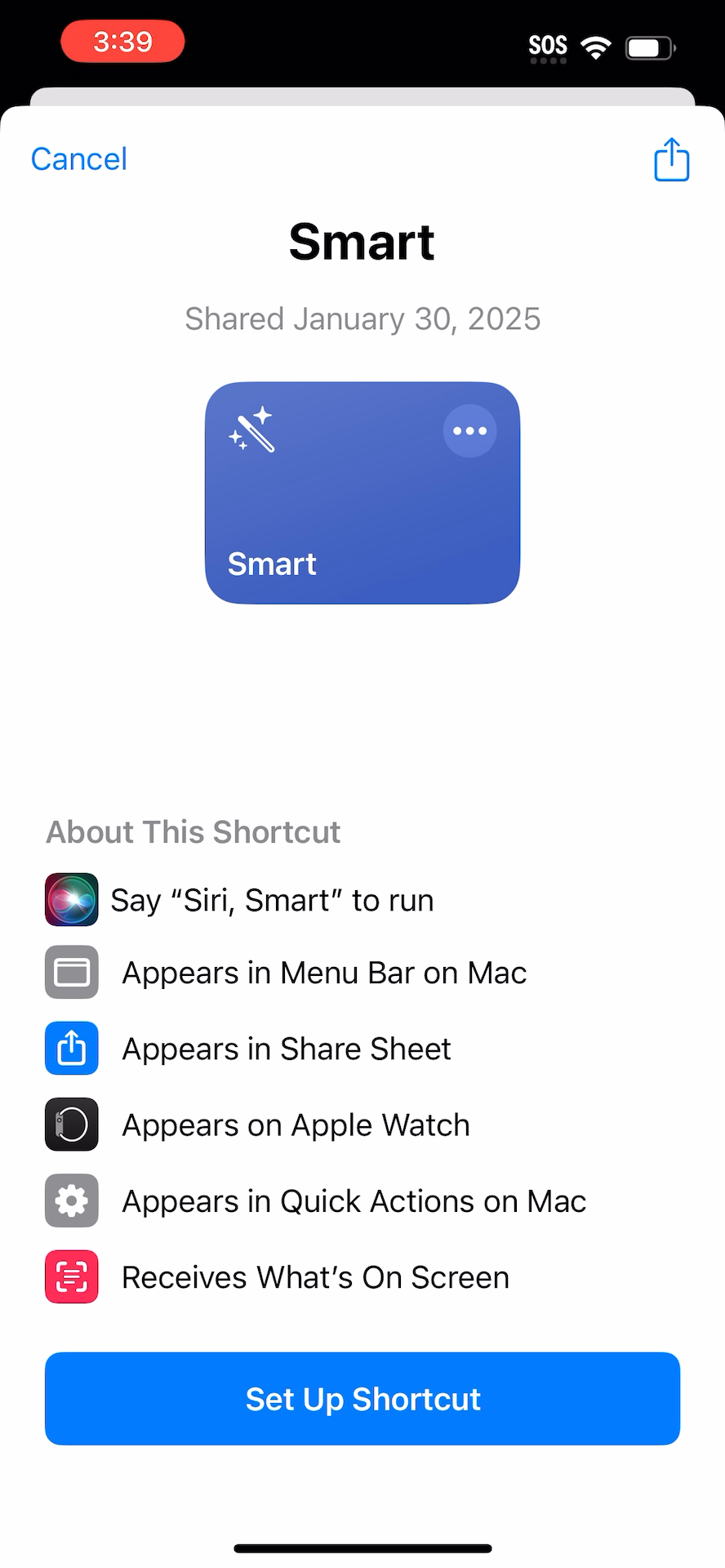
Task: Tap the Siri icon next to run phrase
Action: click(71, 899)
